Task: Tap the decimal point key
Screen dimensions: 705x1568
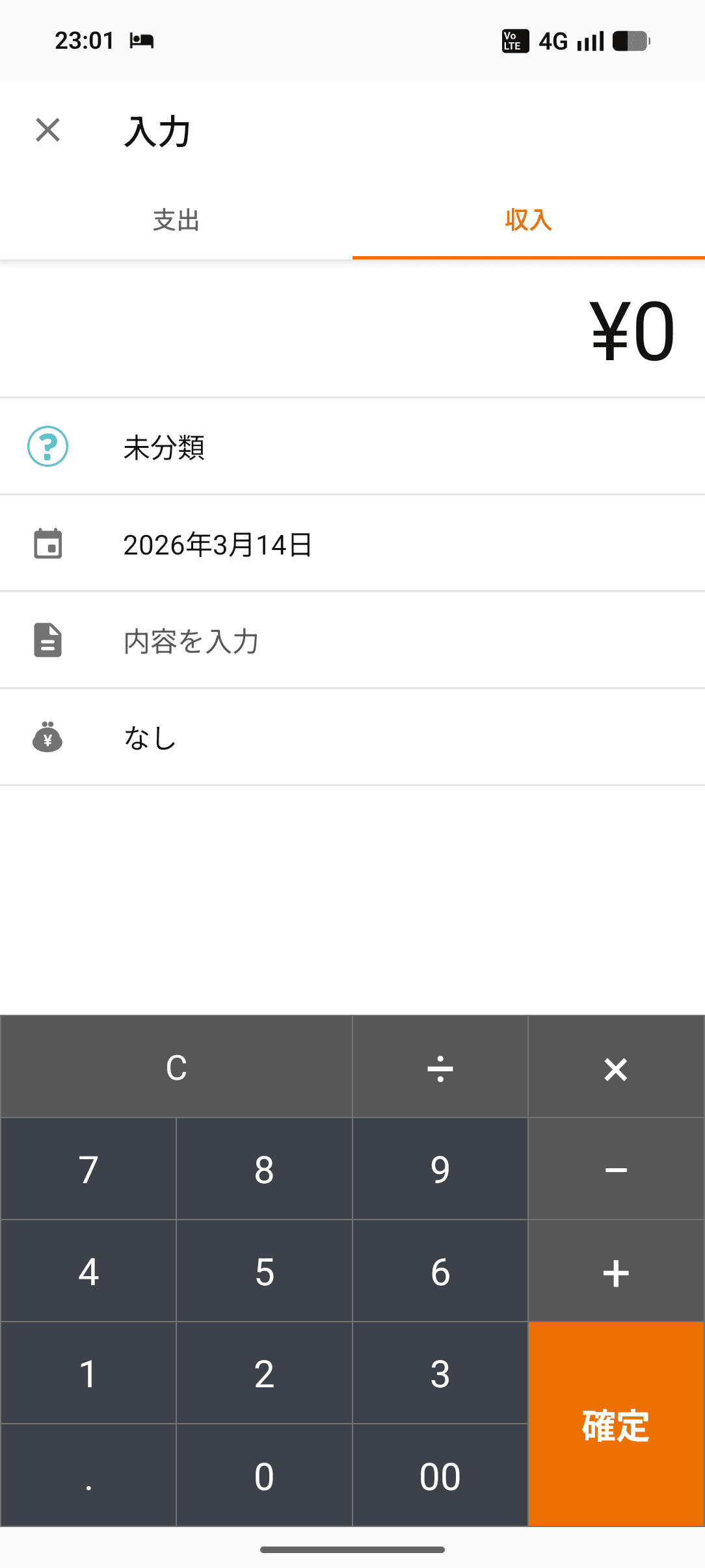Action: (88, 1476)
